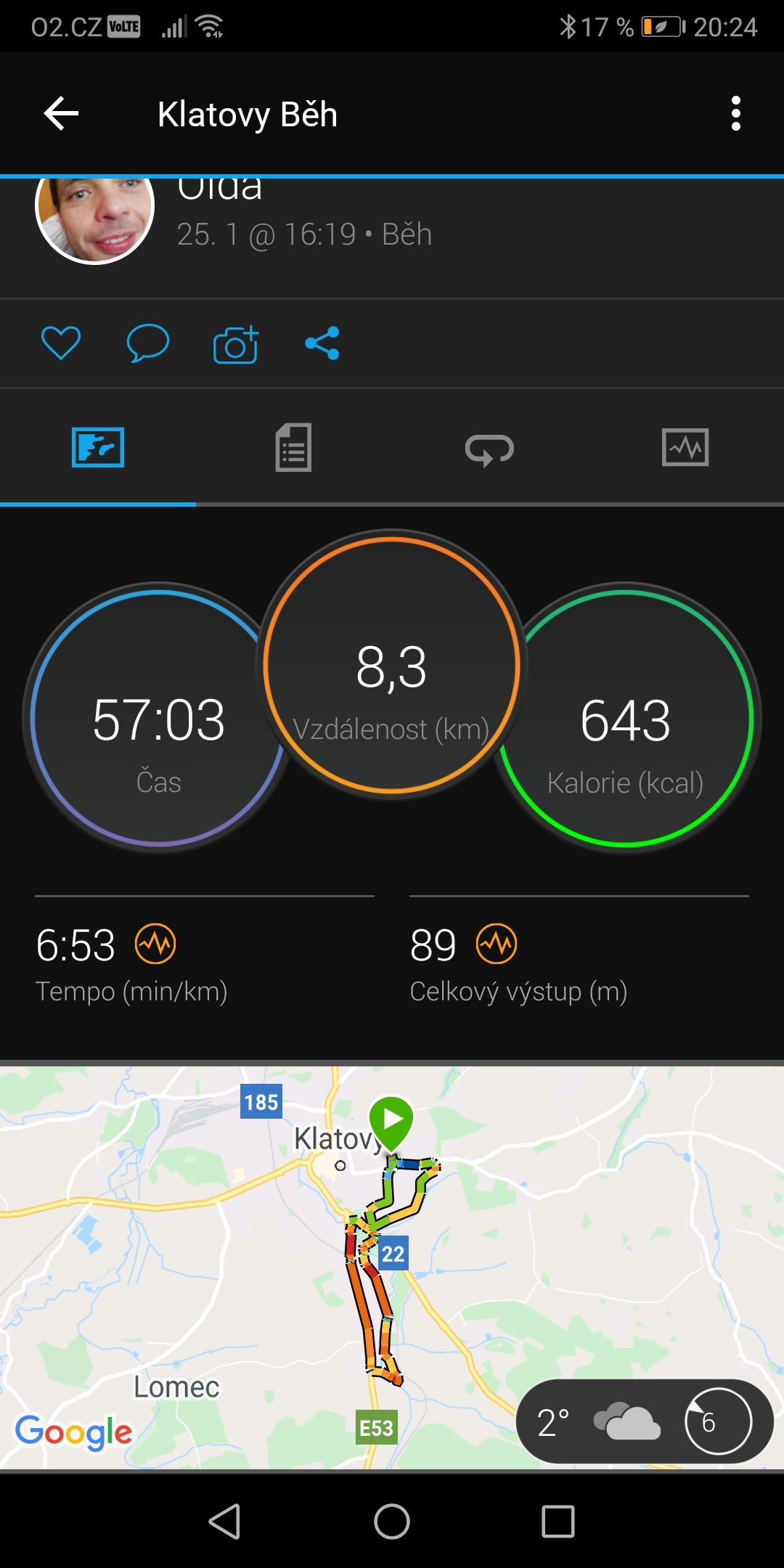Open the three-dot overflow menu
The height and width of the screenshot is (1568, 784).
[x=736, y=114]
